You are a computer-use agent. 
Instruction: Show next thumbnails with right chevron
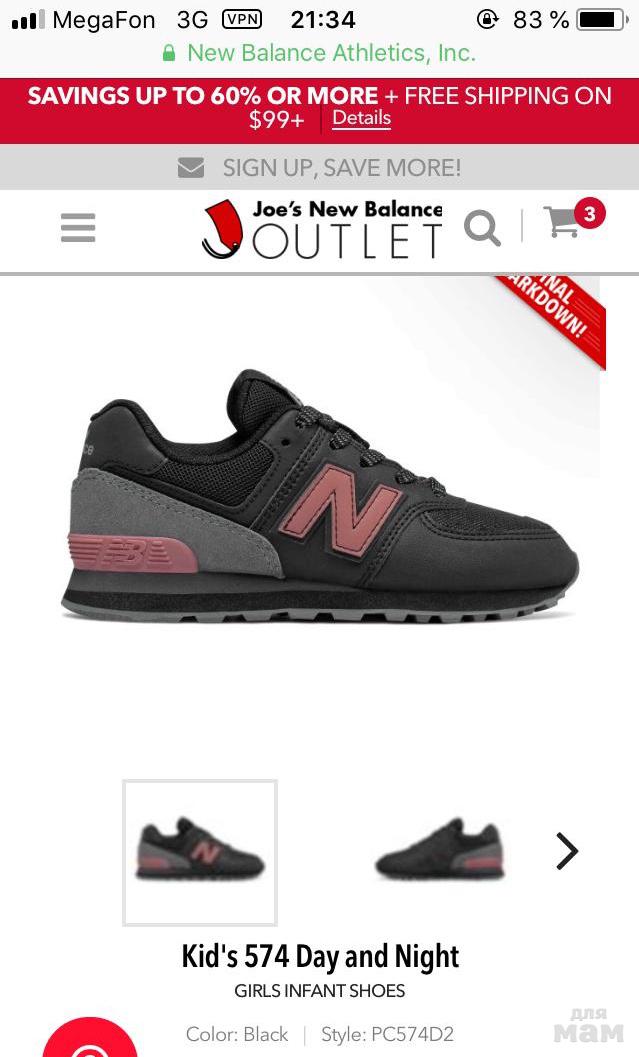point(567,851)
